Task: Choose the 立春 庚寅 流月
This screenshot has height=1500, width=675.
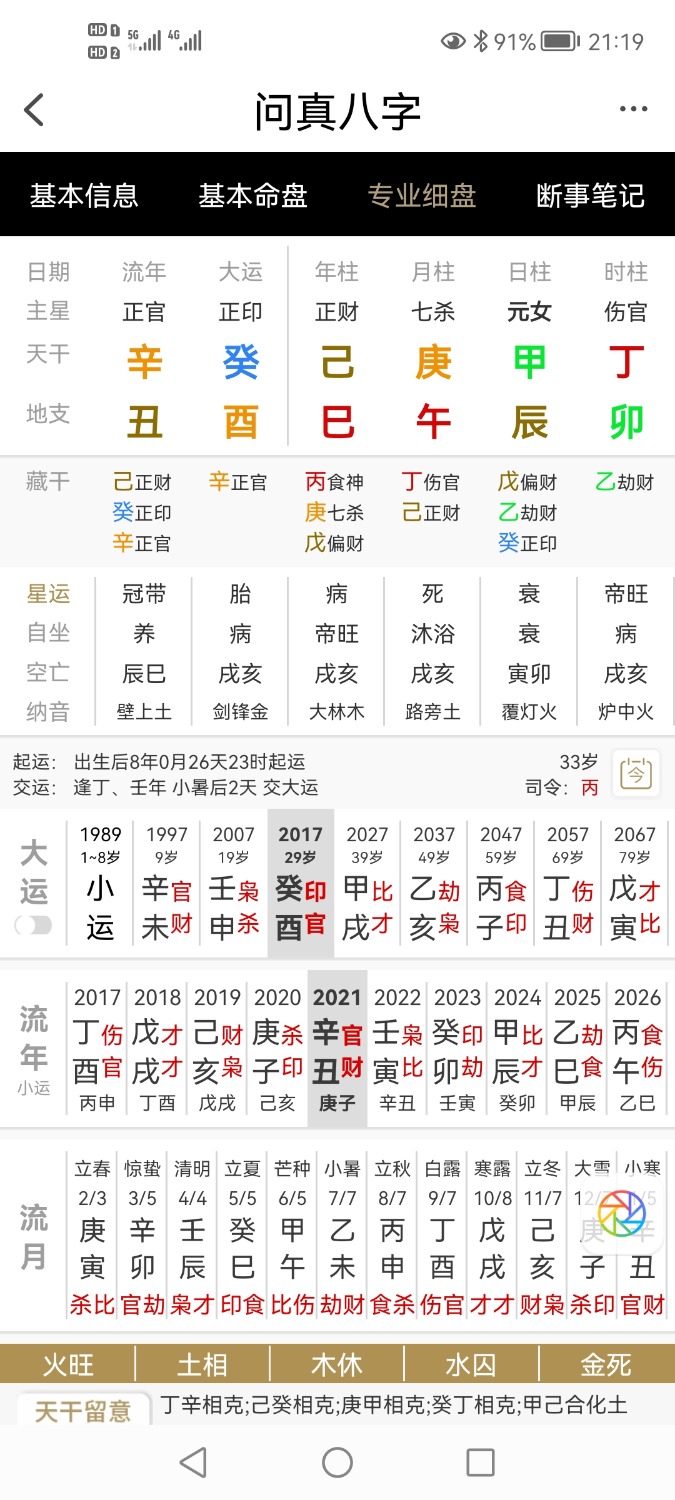Action: (93, 1235)
